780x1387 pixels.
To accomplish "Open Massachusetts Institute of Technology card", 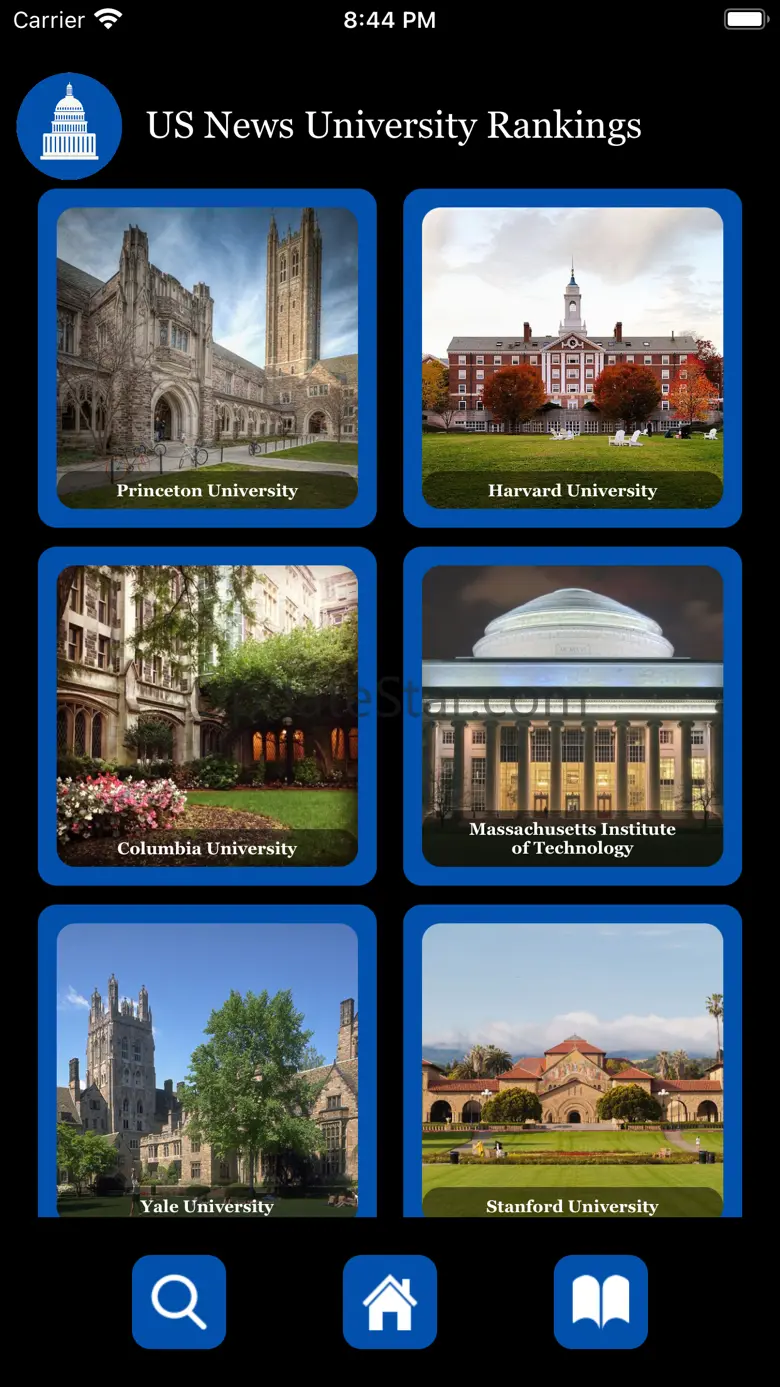I will 572,715.
